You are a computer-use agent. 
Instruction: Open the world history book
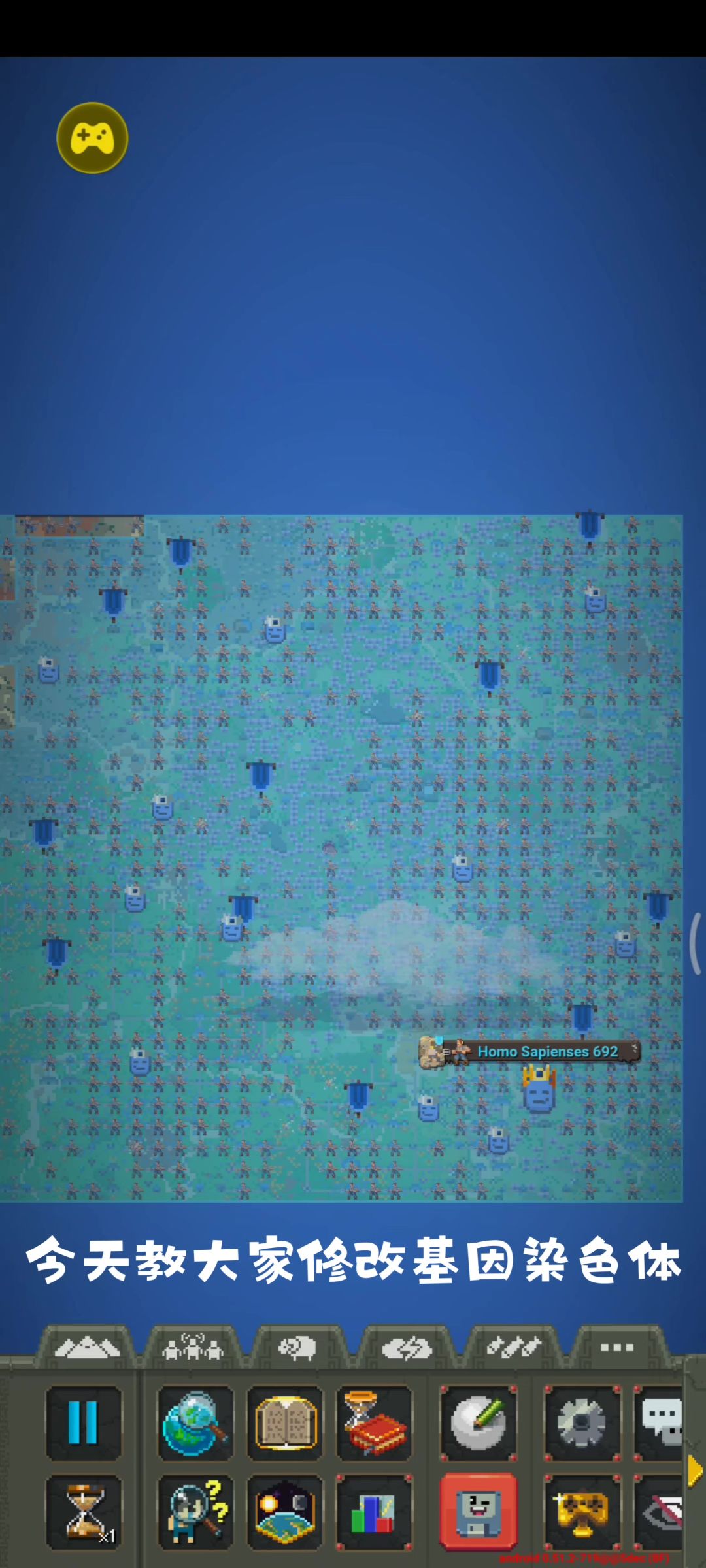(x=374, y=1422)
